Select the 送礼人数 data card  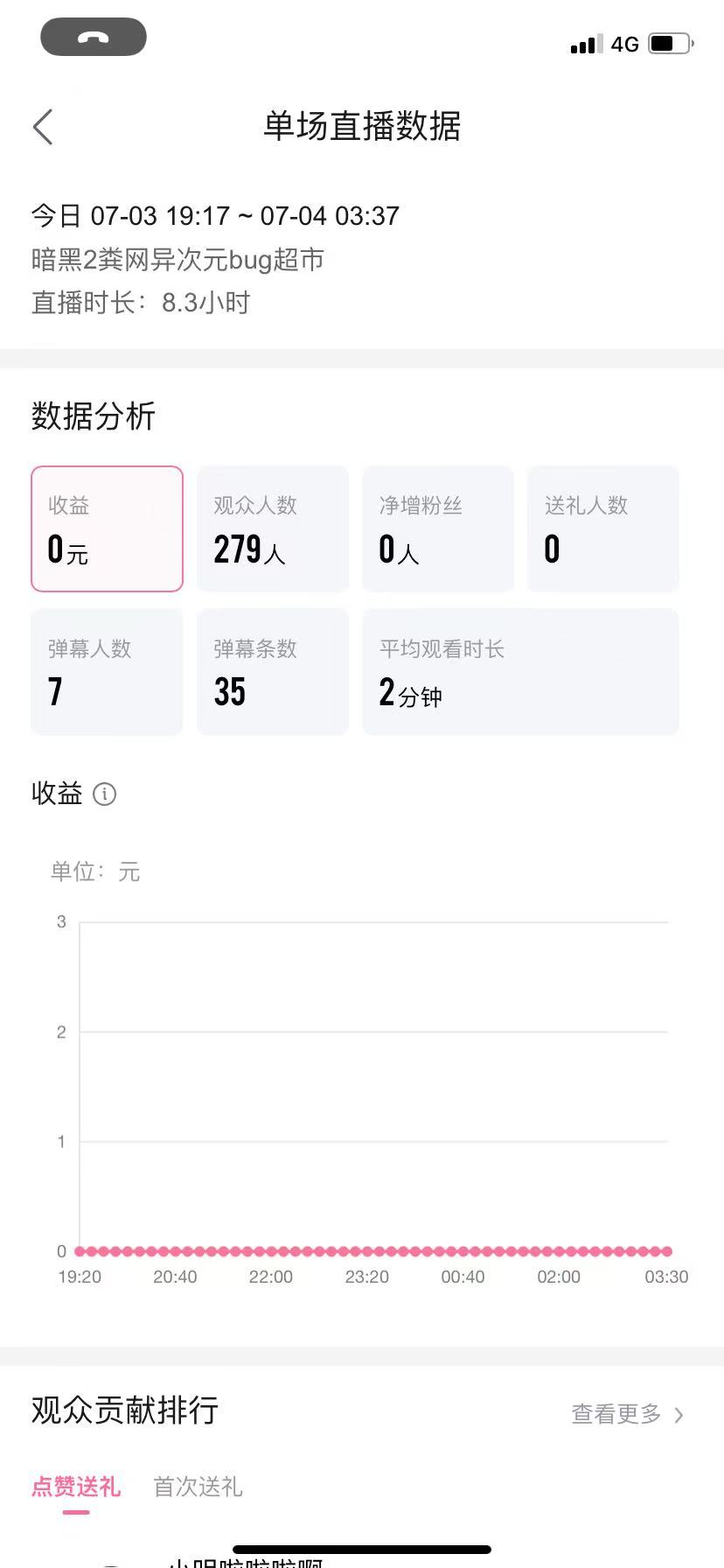pos(603,528)
